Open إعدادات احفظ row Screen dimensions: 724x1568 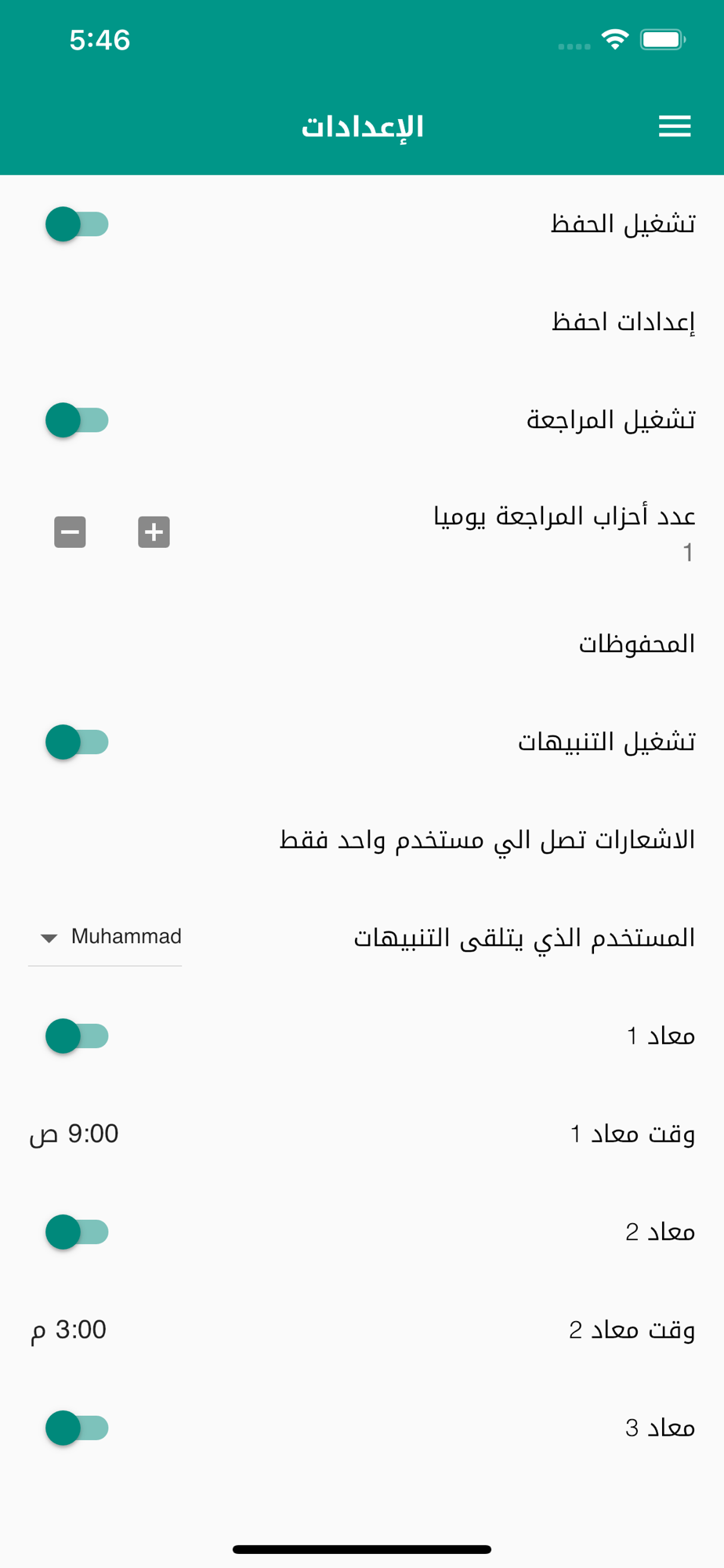pyautogui.click(x=362, y=322)
